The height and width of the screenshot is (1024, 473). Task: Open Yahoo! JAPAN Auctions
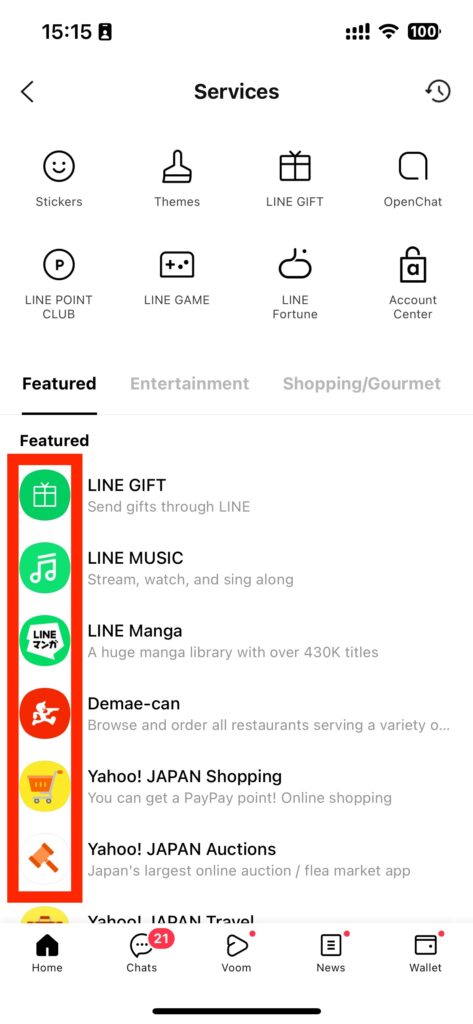(236, 859)
